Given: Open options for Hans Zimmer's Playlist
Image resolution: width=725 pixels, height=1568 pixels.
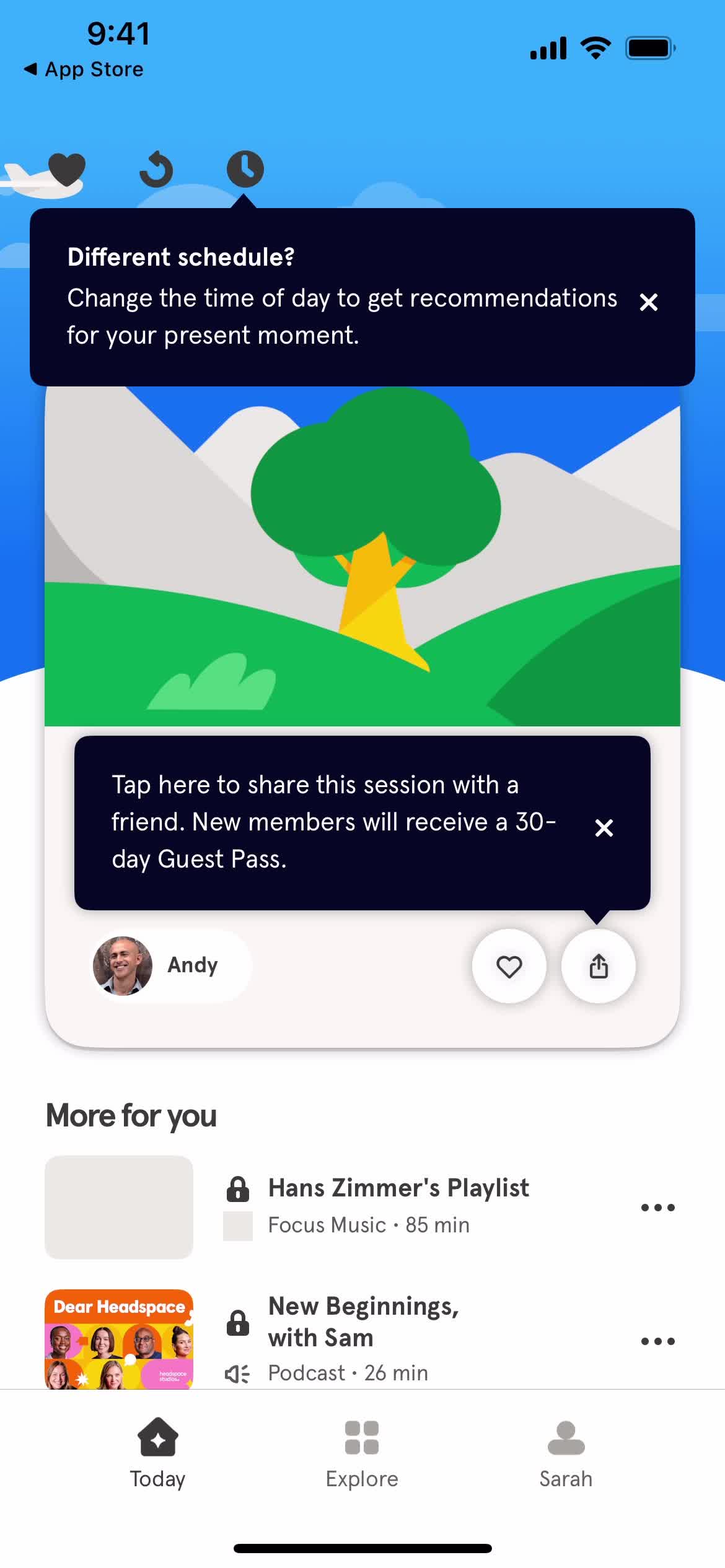Looking at the screenshot, I should (657, 1207).
